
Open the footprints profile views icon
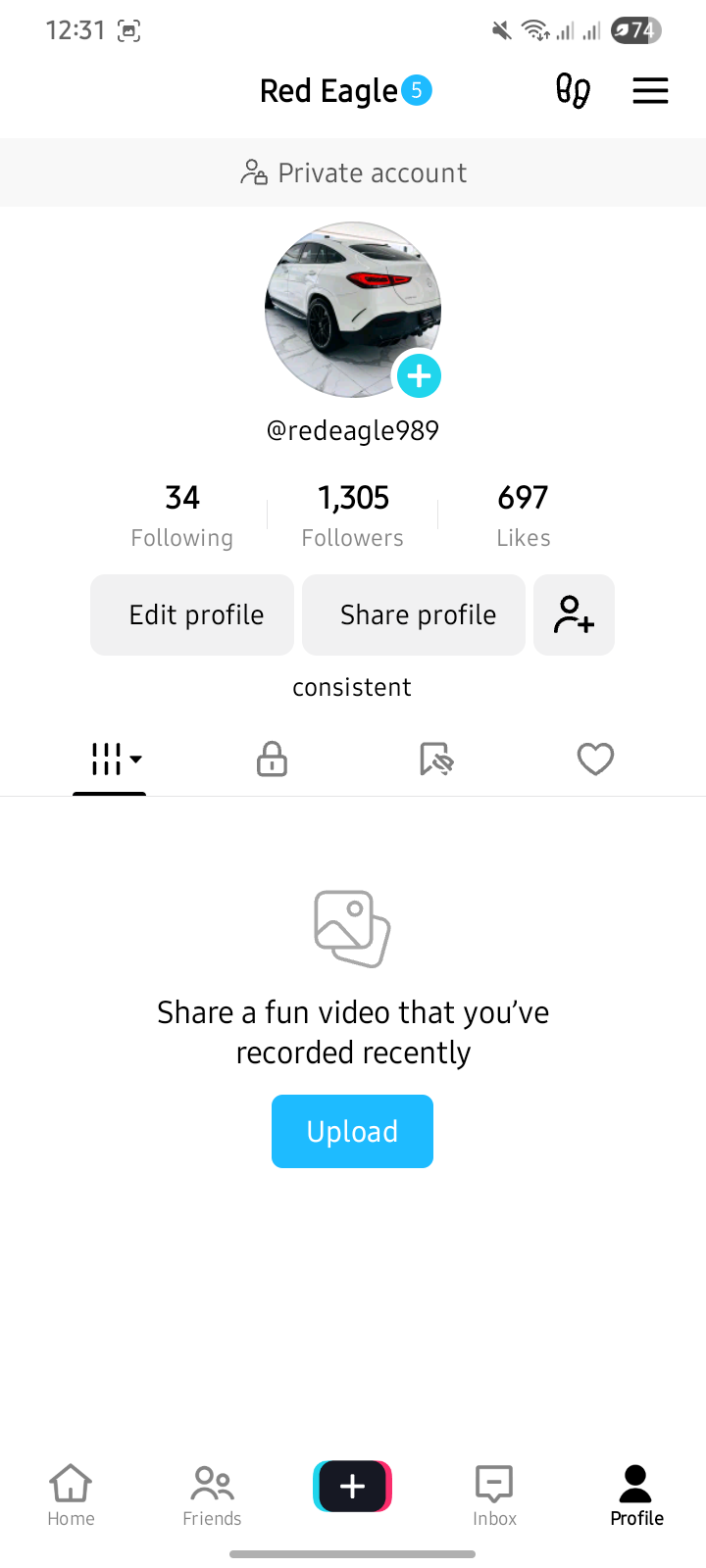point(573,91)
